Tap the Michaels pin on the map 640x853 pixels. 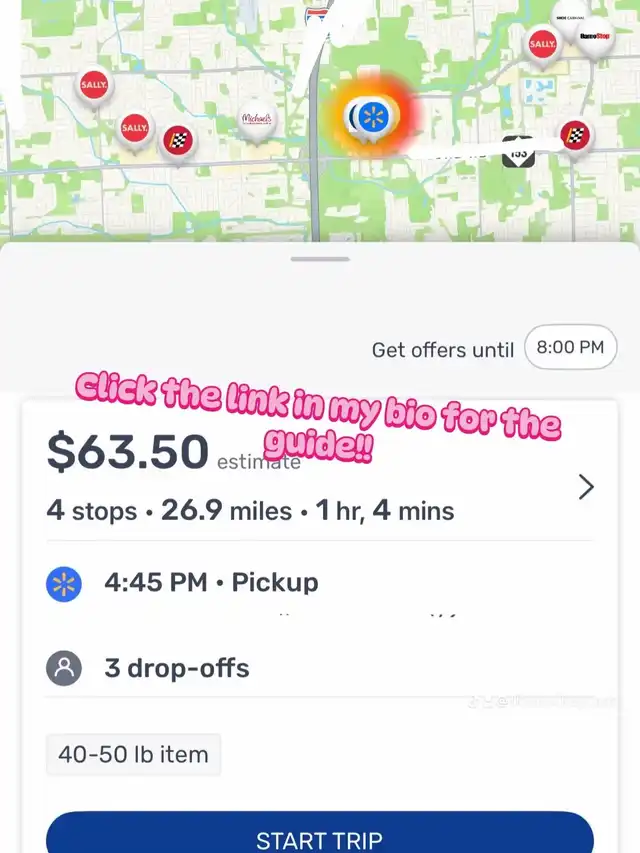[x=258, y=122]
